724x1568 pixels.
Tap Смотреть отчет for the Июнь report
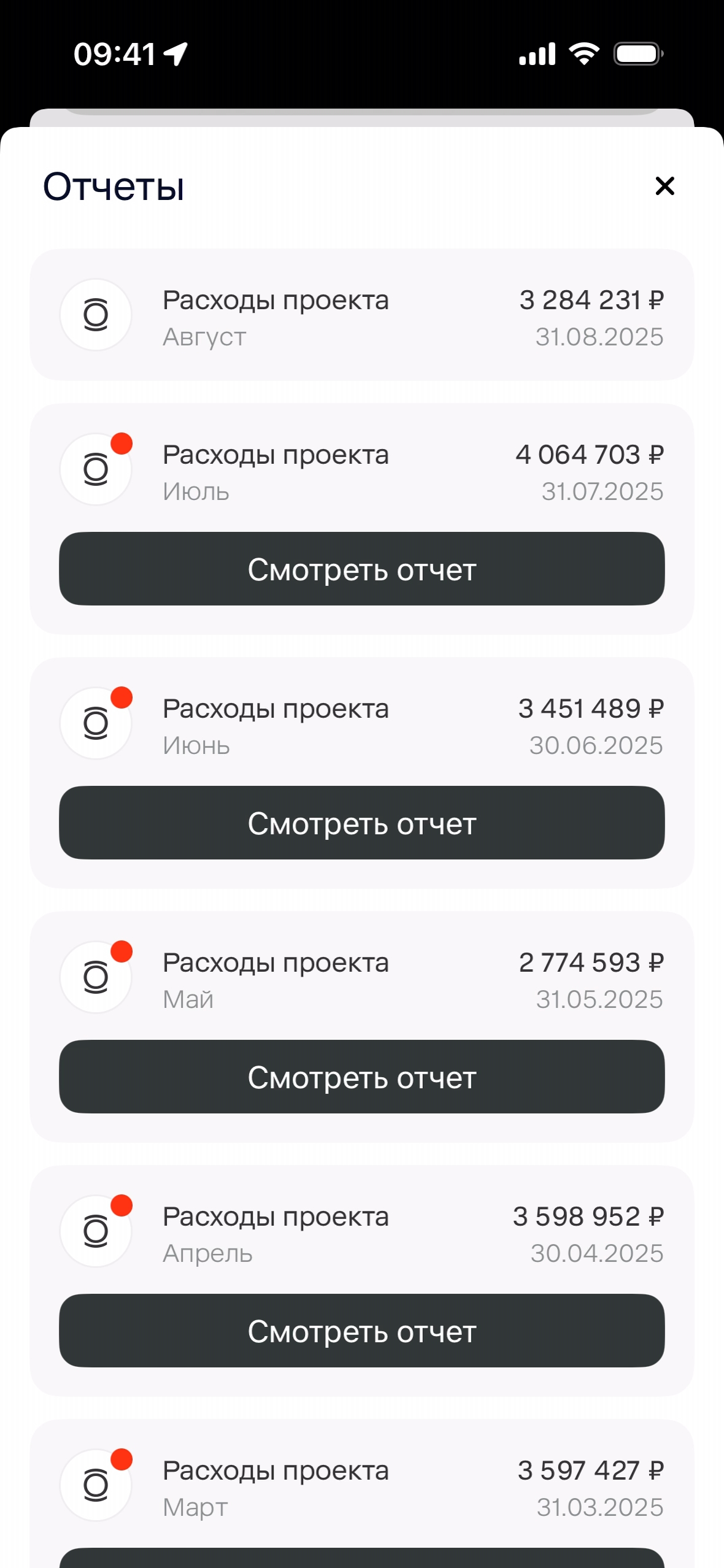(361, 823)
